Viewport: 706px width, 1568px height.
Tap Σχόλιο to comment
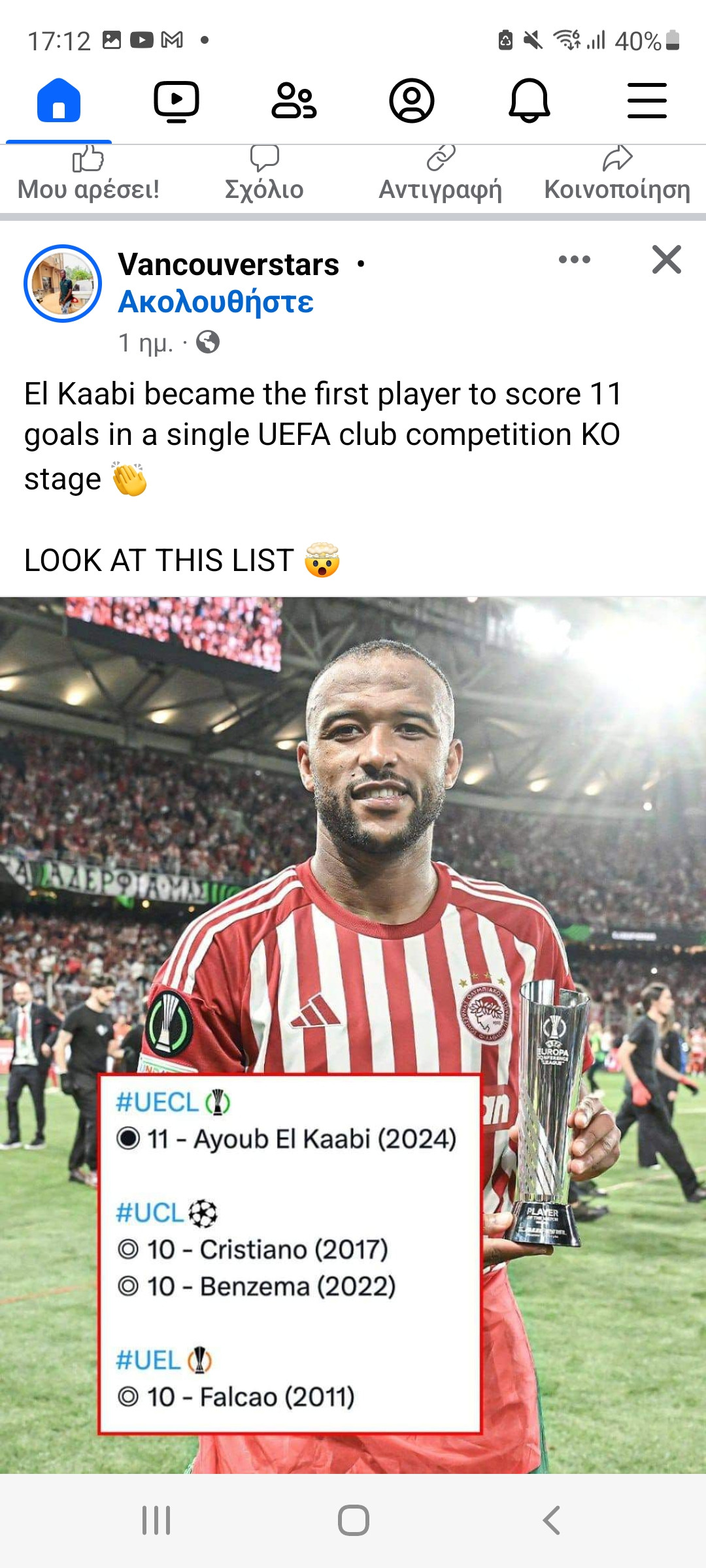[x=264, y=176]
